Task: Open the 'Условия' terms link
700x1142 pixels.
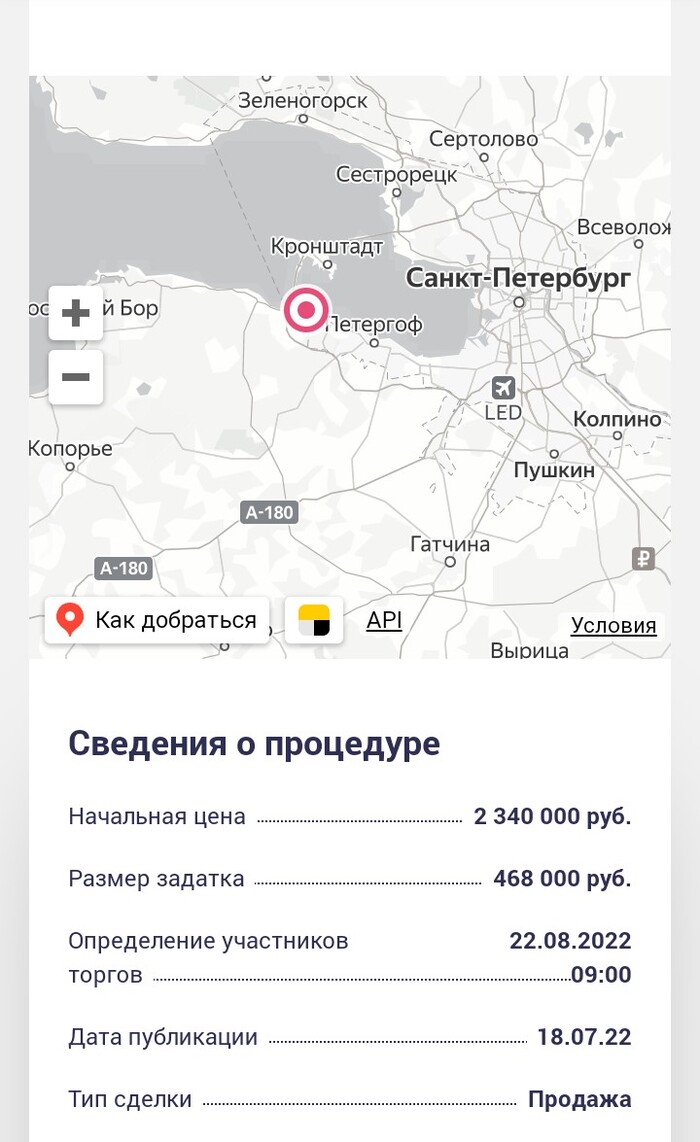Action: point(613,626)
